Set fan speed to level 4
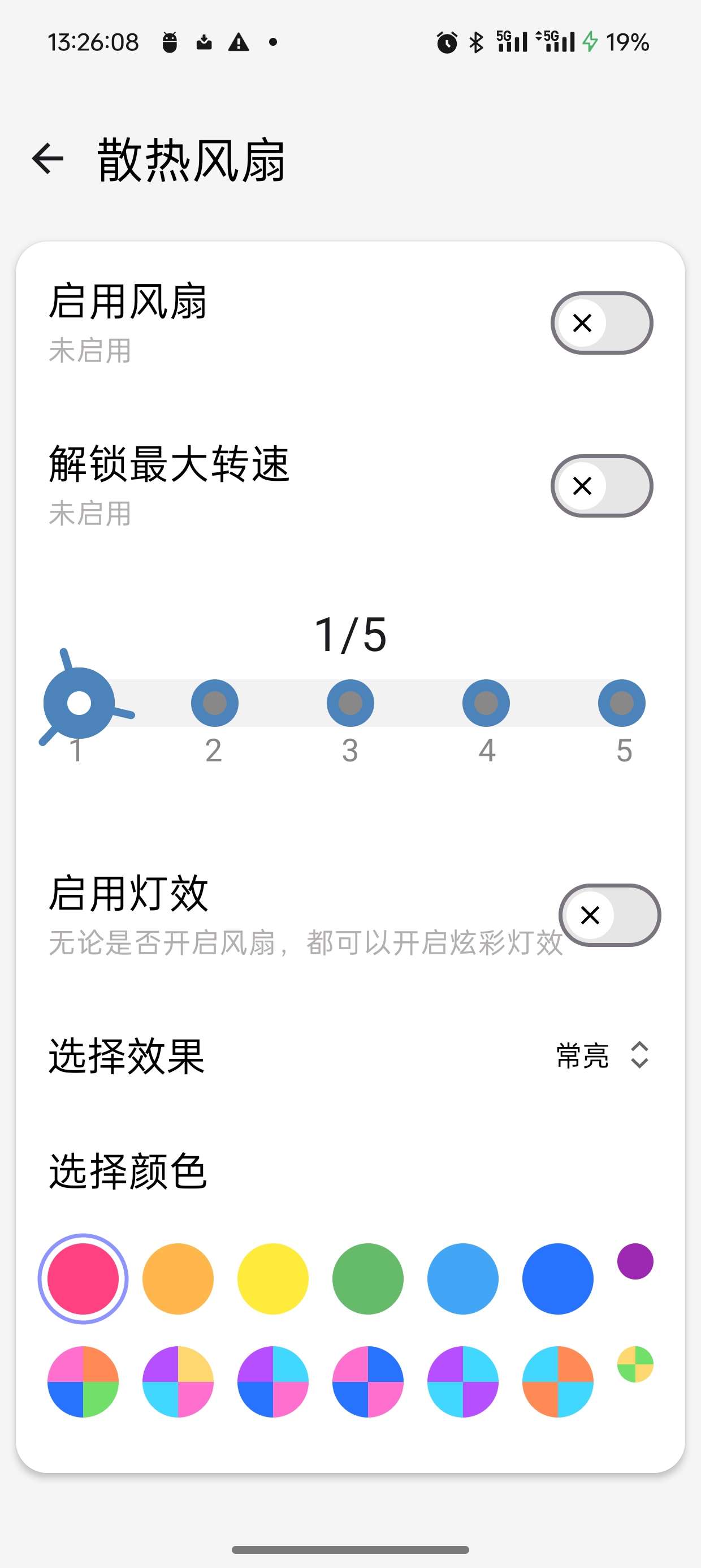Viewport: 701px width, 1568px height. point(486,703)
